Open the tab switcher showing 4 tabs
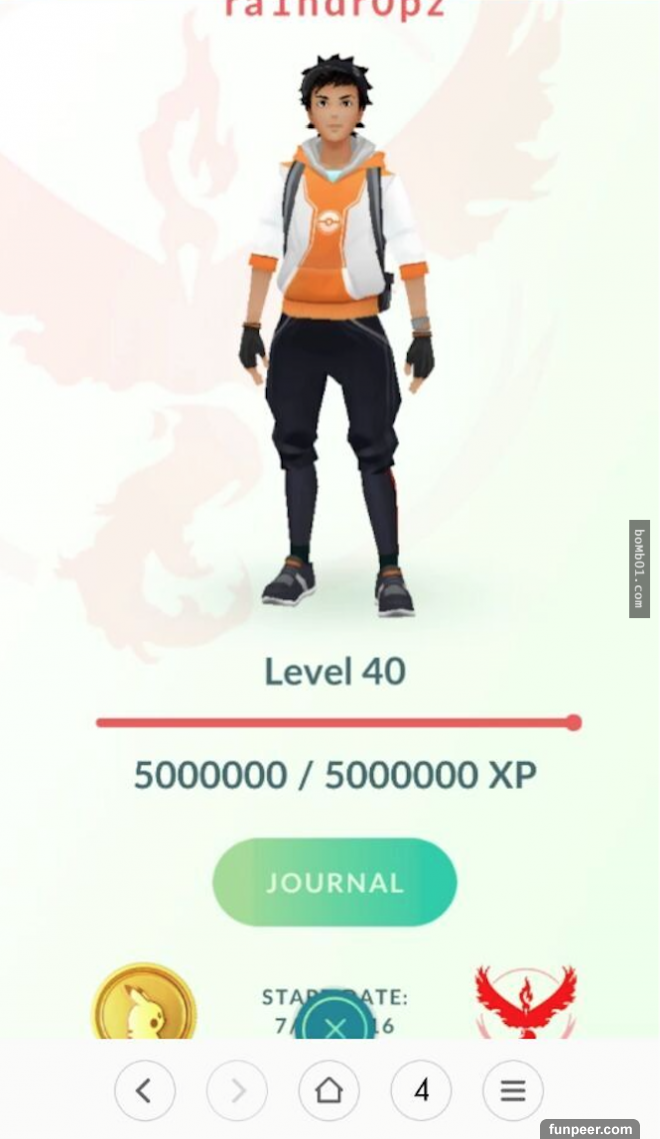The image size is (660, 1139). click(x=421, y=1090)
